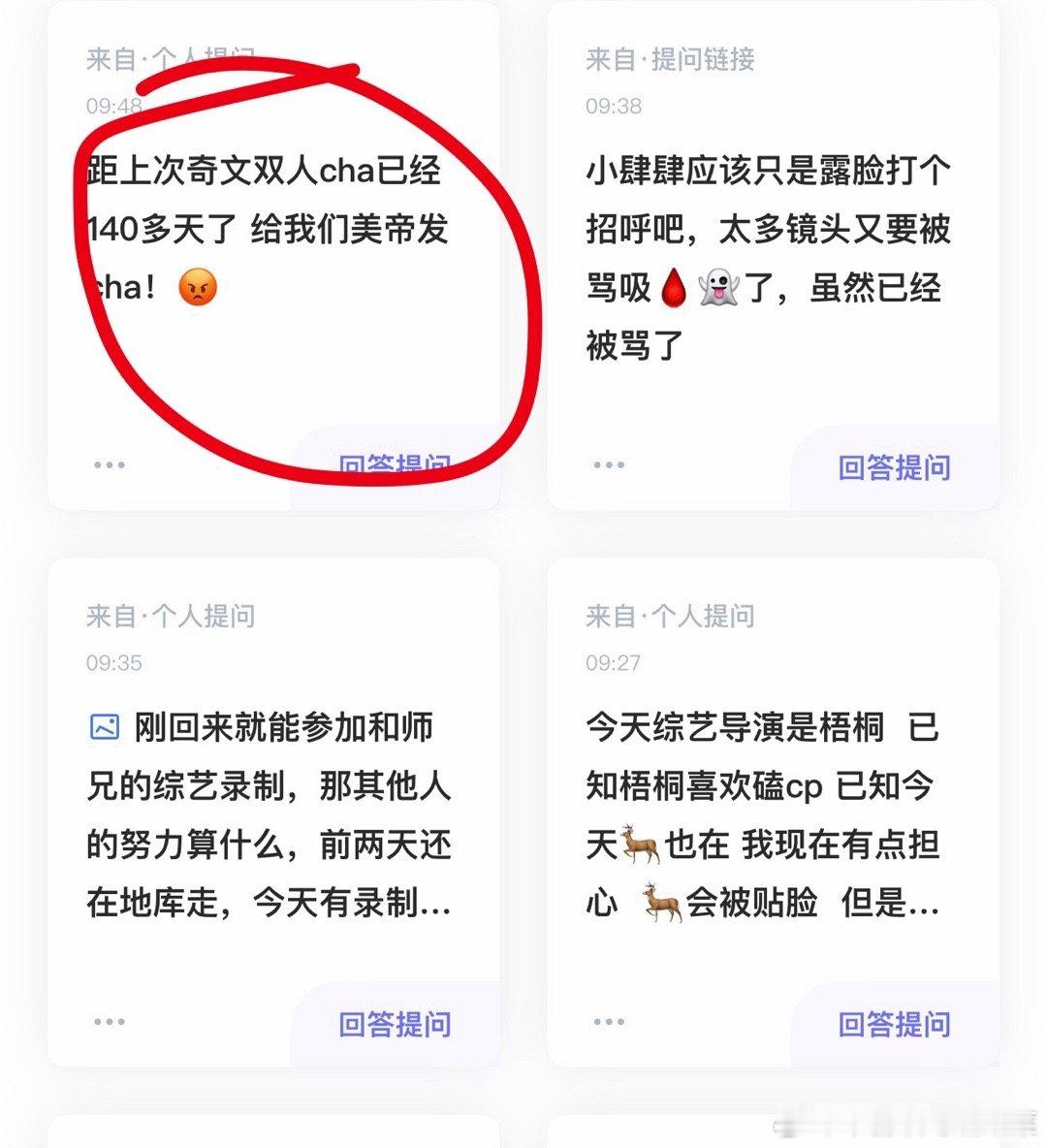Screen dimensions: 1047x1148
Task: Open more options on the circled 09:48 question
Action: (x=109, y=463)
